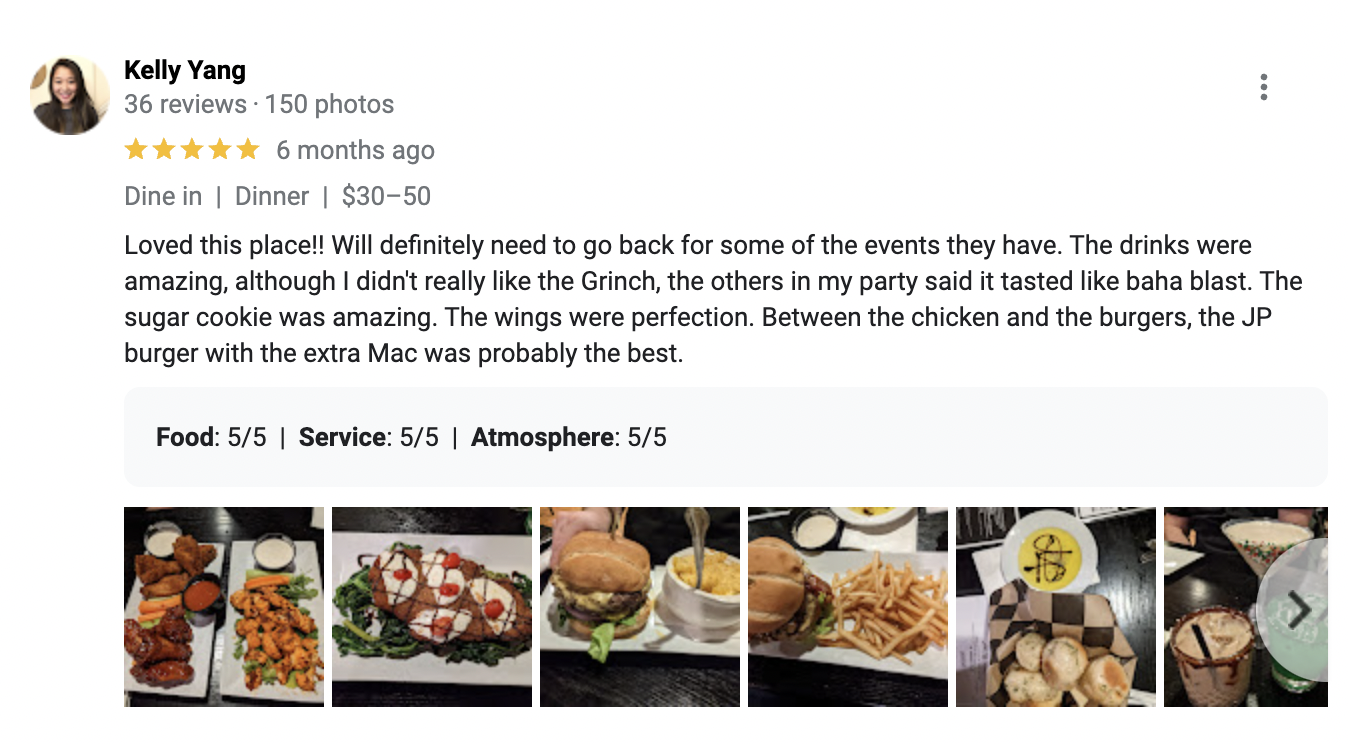View the wings platter photo
Image resolution: width=1348 pixels, height=744 pixels.
pos(224,607)
